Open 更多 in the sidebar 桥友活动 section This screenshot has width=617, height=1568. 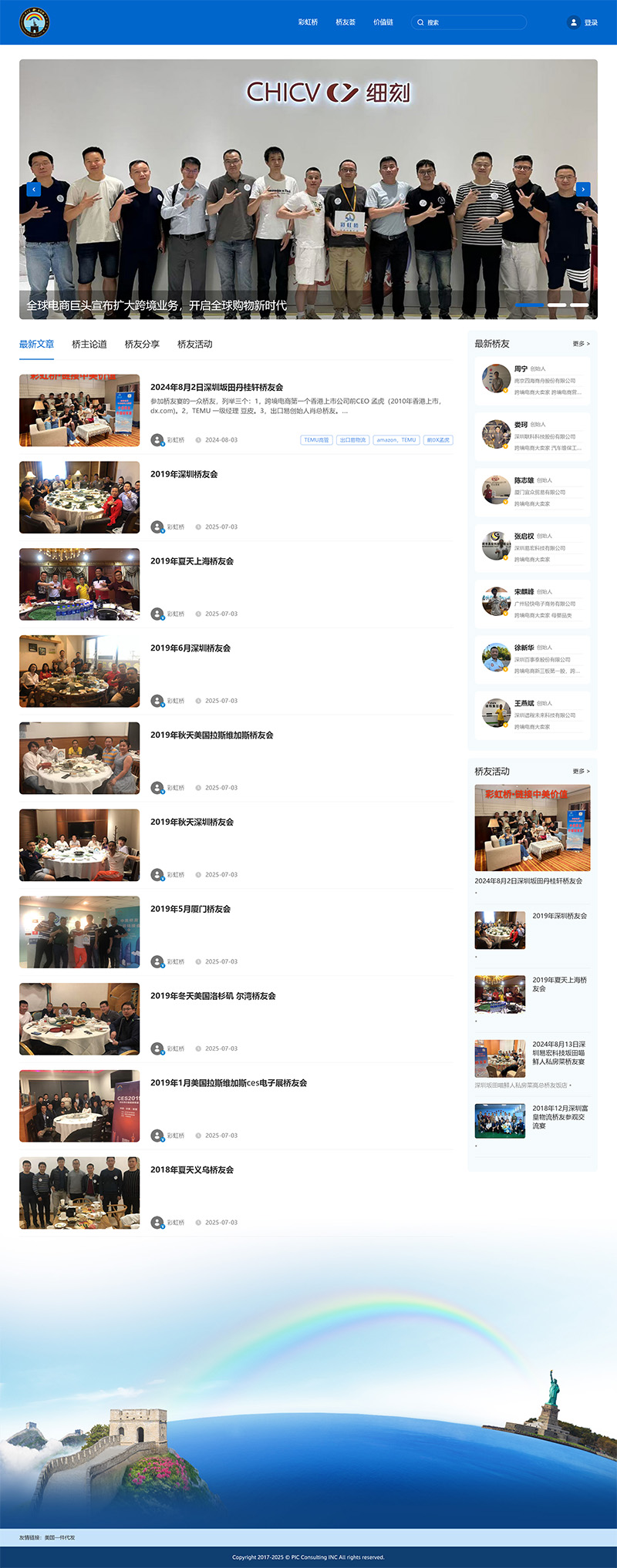pos(581,771)
